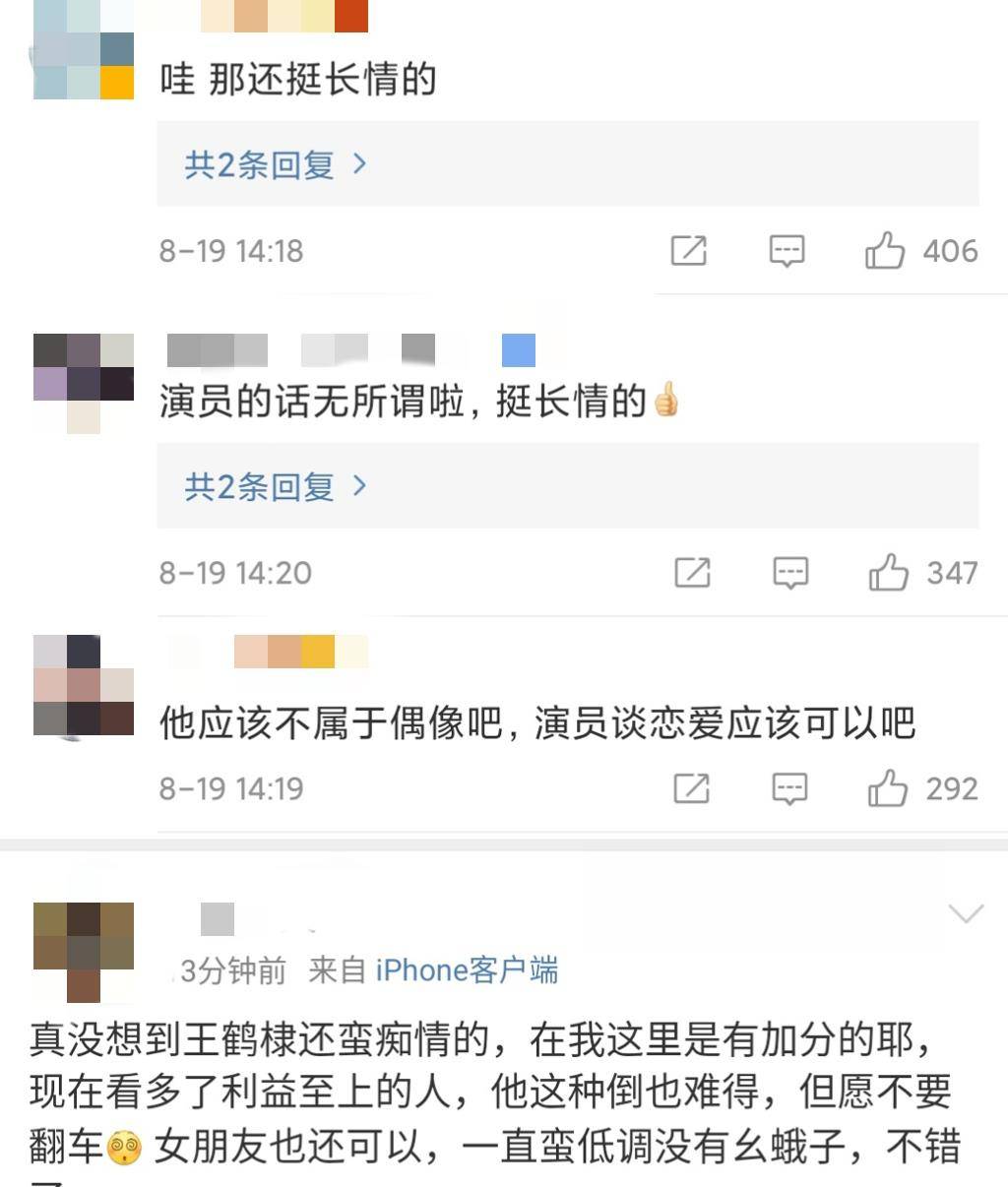Repost the comment 他应该不属于偶像吧
The image size is (1008, 1187).
(x=692, y=788)
